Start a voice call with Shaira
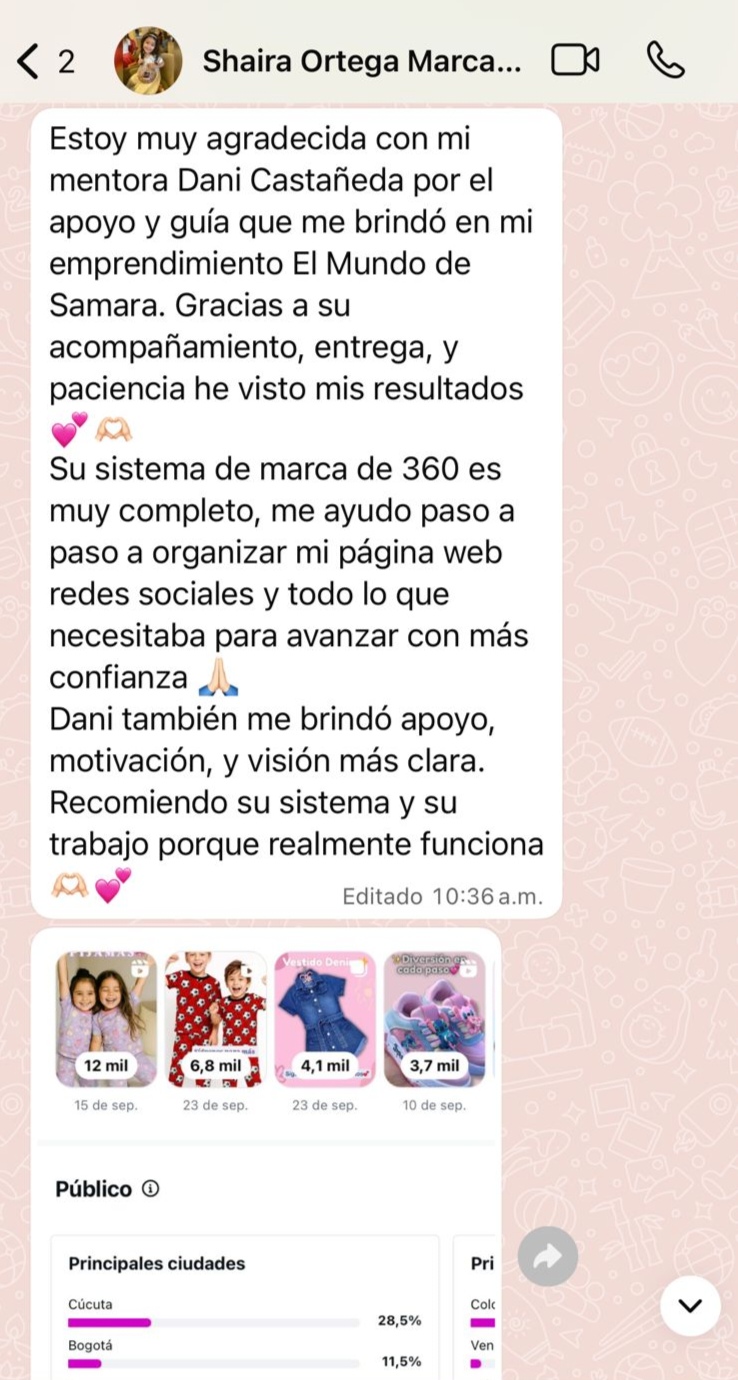This screenshot has width=738, height=1380. coord(666,61)
